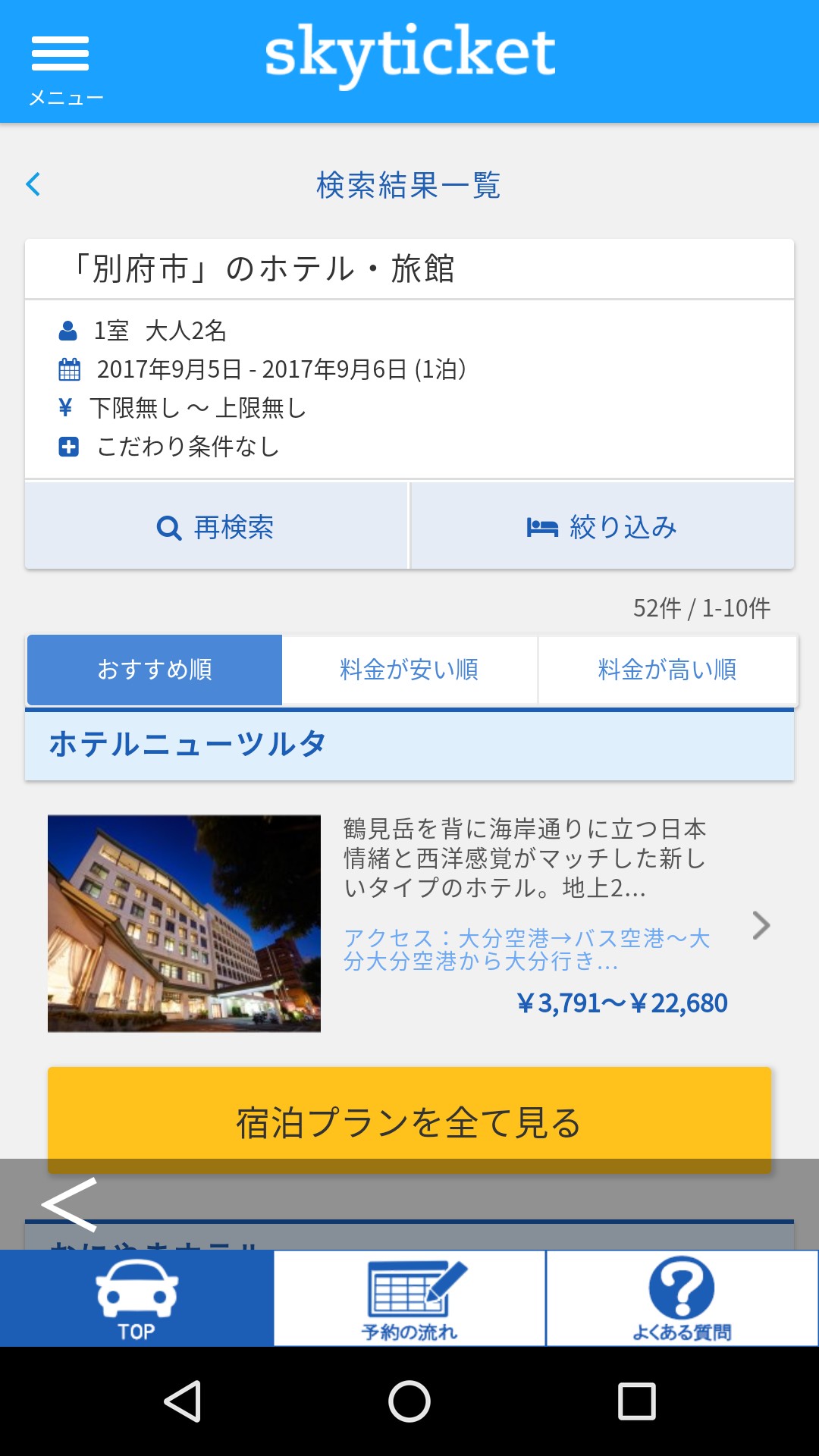Sort by 料金が安い順
819x1456 pixels.
(x=409, y=670)
